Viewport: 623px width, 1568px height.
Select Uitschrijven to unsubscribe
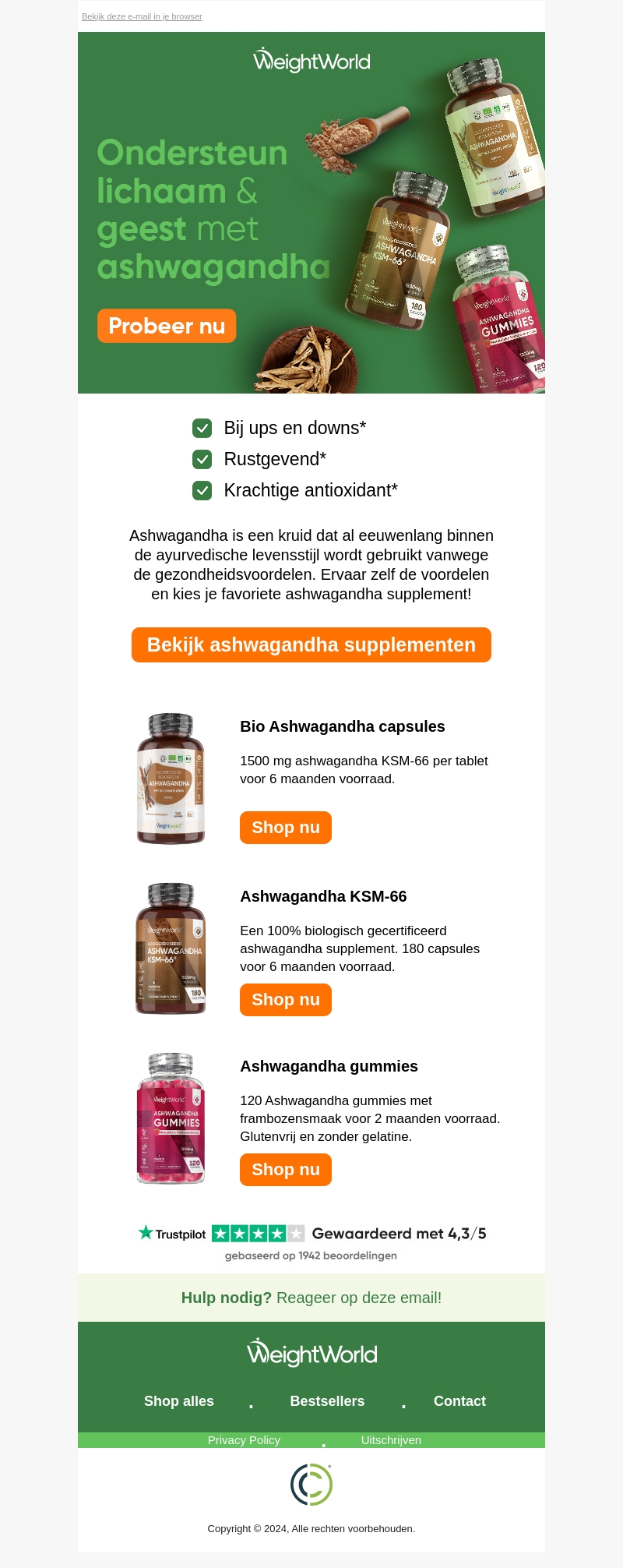pyautogui.click(x=391, y=1440)
